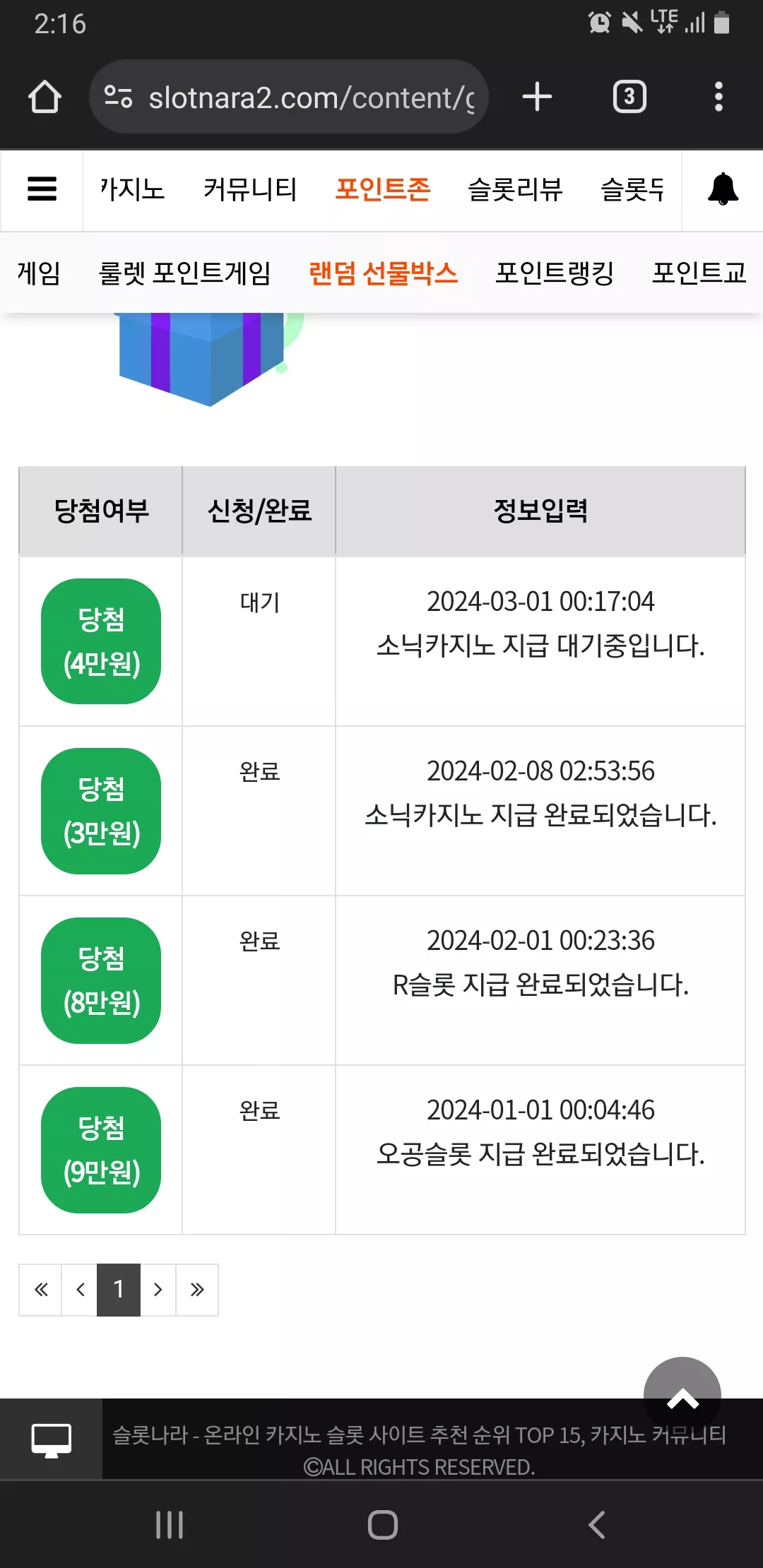Select page 1 in pagination
This screenshot has height=1568, width=763.
coord(119,1290)
